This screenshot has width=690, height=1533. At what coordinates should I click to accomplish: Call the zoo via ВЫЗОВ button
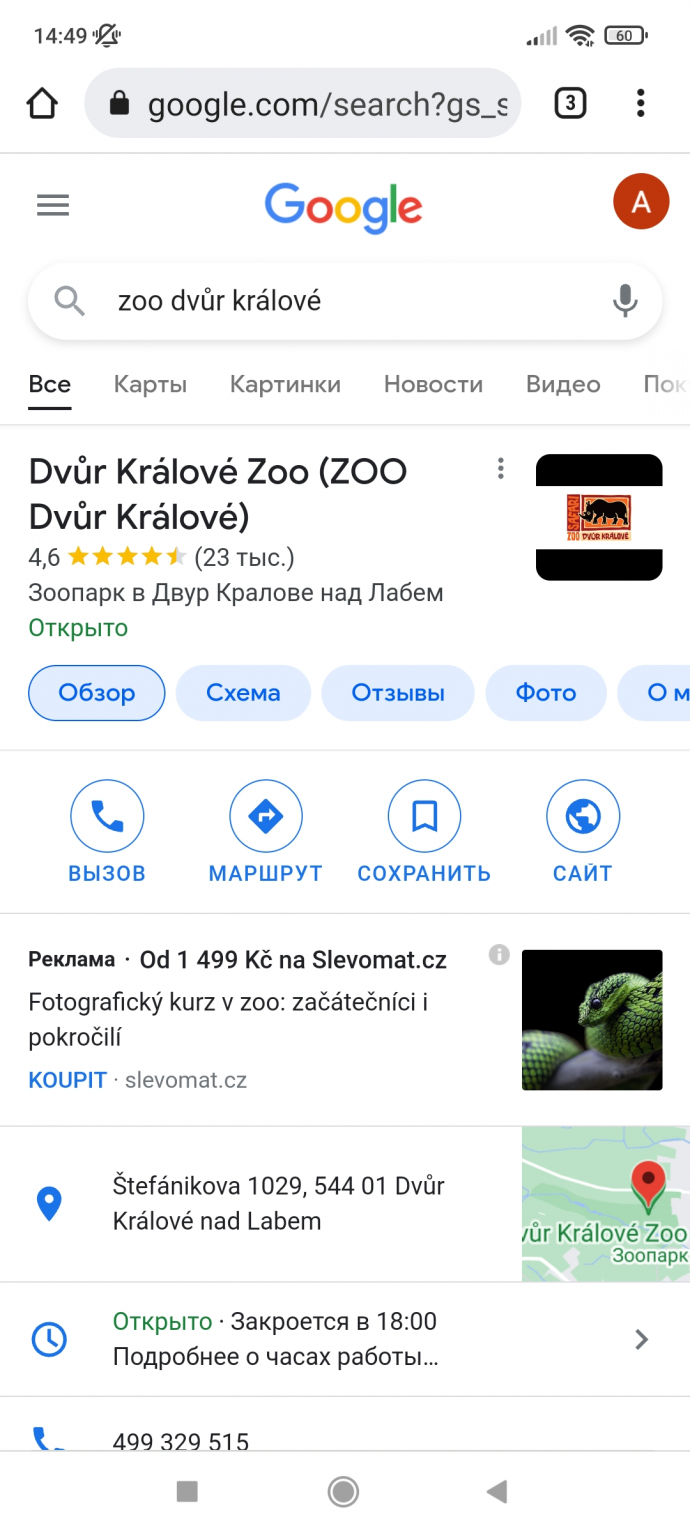pos(107,832)
